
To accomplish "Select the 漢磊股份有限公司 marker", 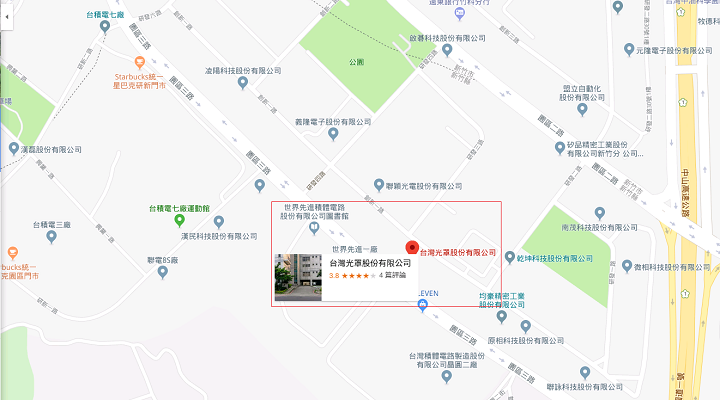I will point(13,149).
